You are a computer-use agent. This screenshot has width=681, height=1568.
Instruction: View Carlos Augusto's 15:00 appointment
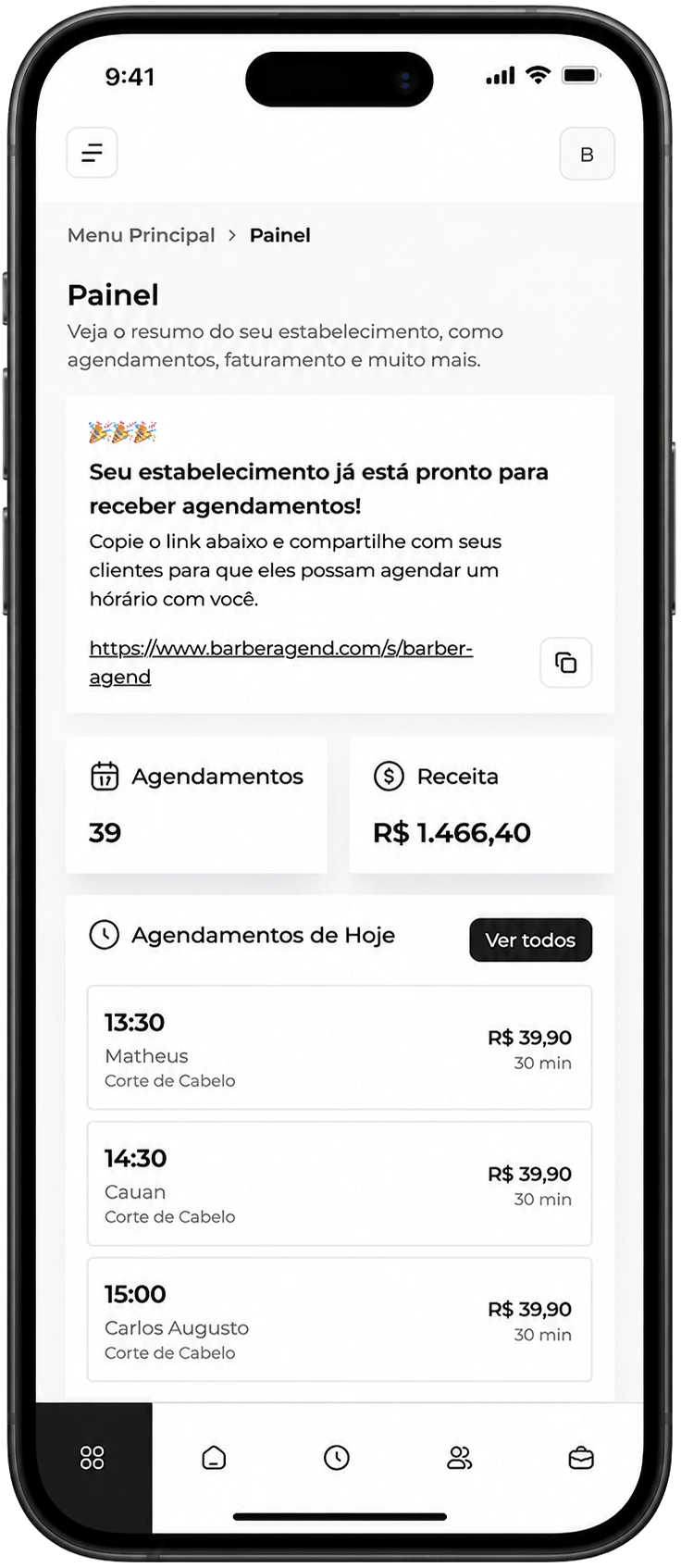click(x=339, y=1319)
